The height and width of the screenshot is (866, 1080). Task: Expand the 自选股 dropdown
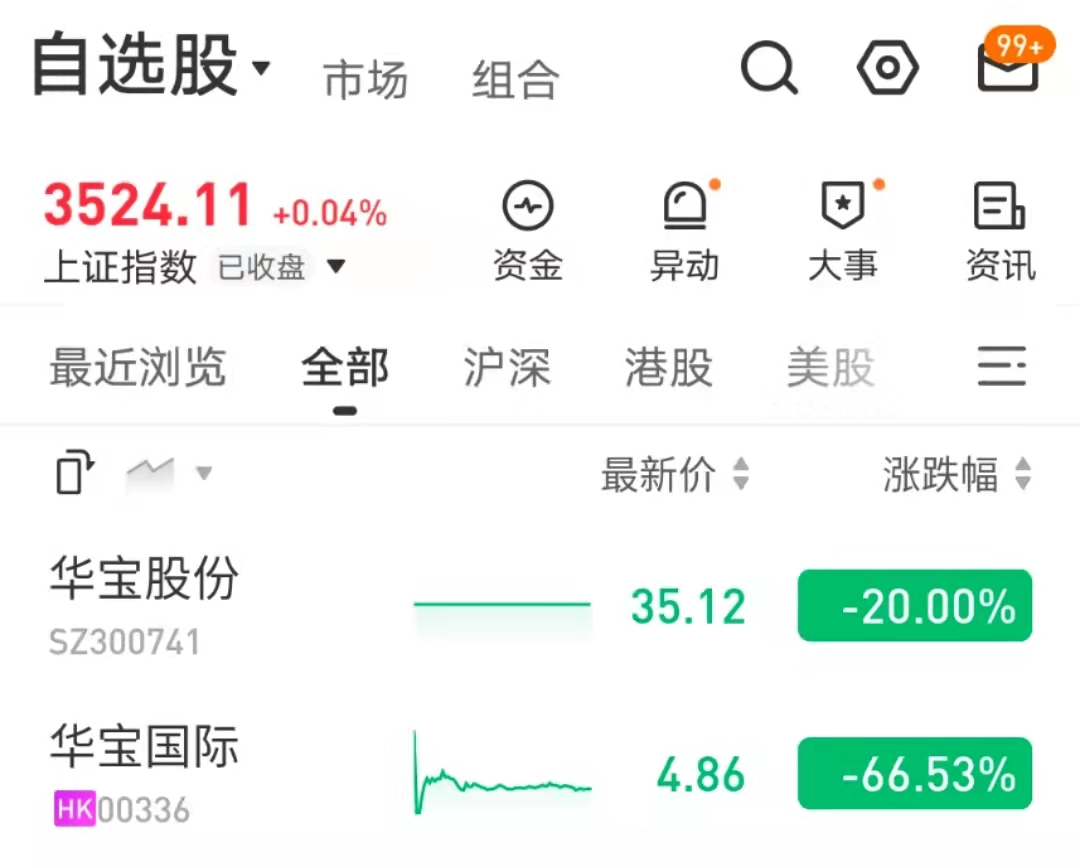(152, 67)
